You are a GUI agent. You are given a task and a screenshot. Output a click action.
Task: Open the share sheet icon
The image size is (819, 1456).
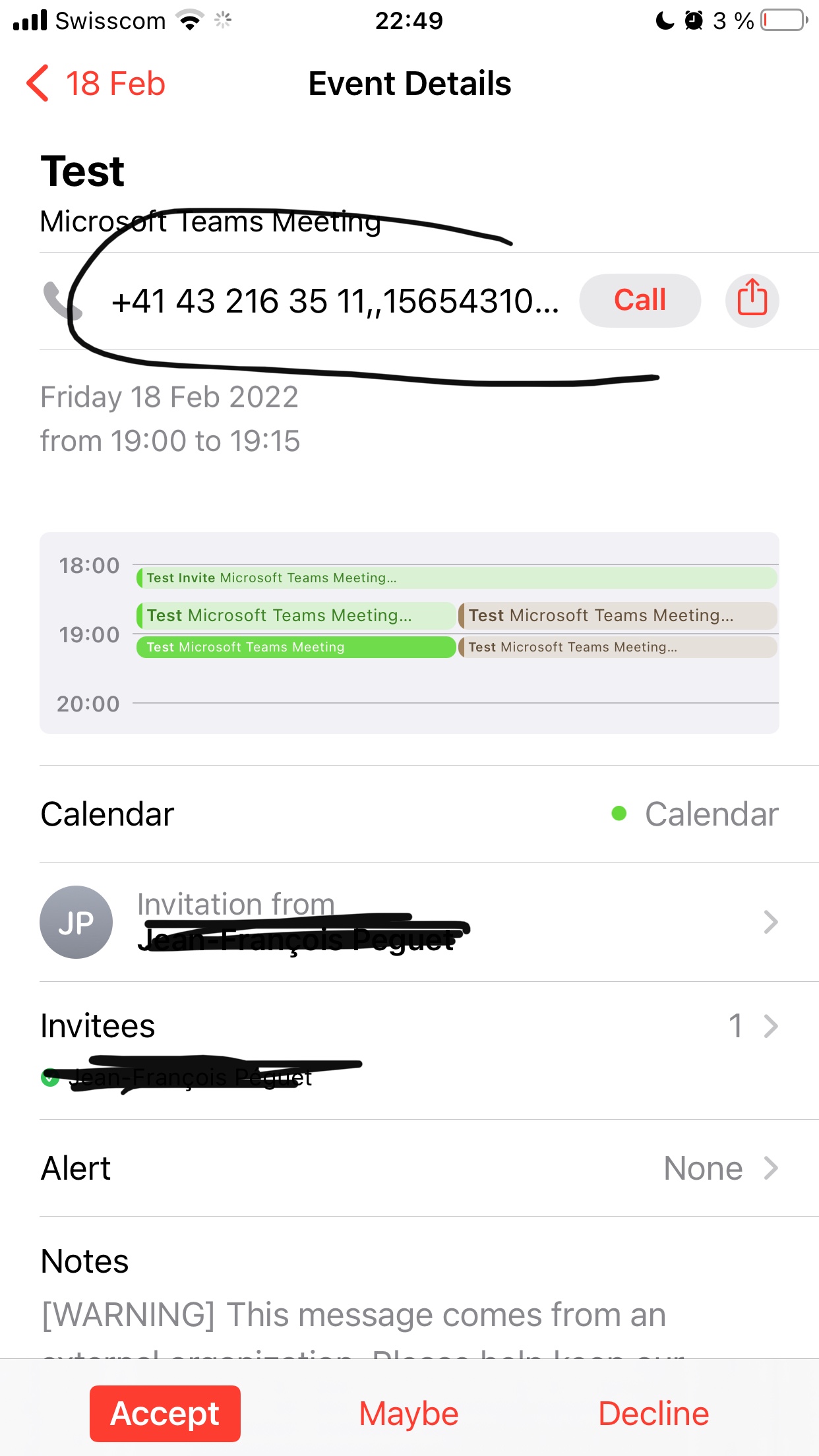pyautogui.click(x=751, y=300)
